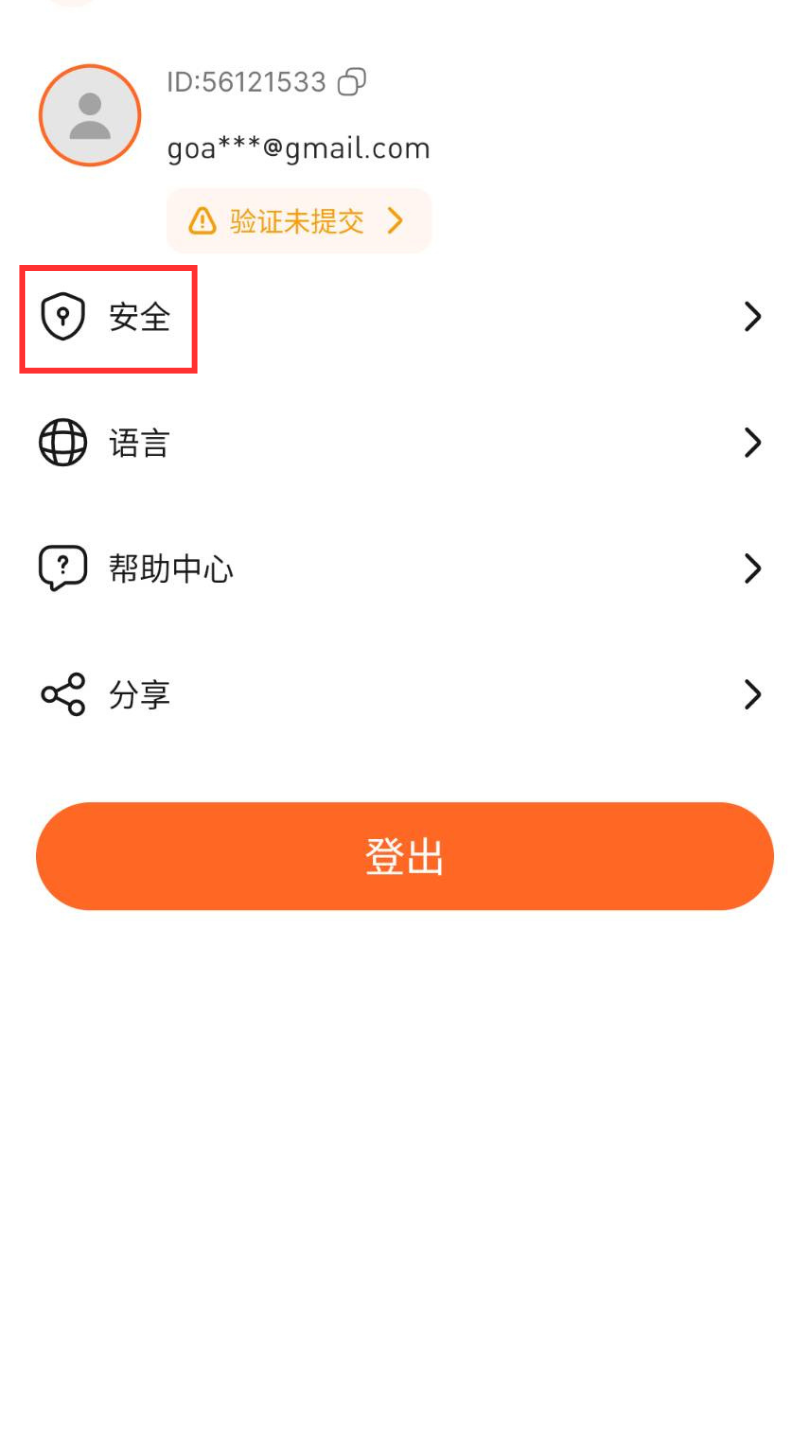The height and width of the screenshot is (1440, 810).
Task: Open the 验证未提交 verification banner
Action: [x=298, y=221]
